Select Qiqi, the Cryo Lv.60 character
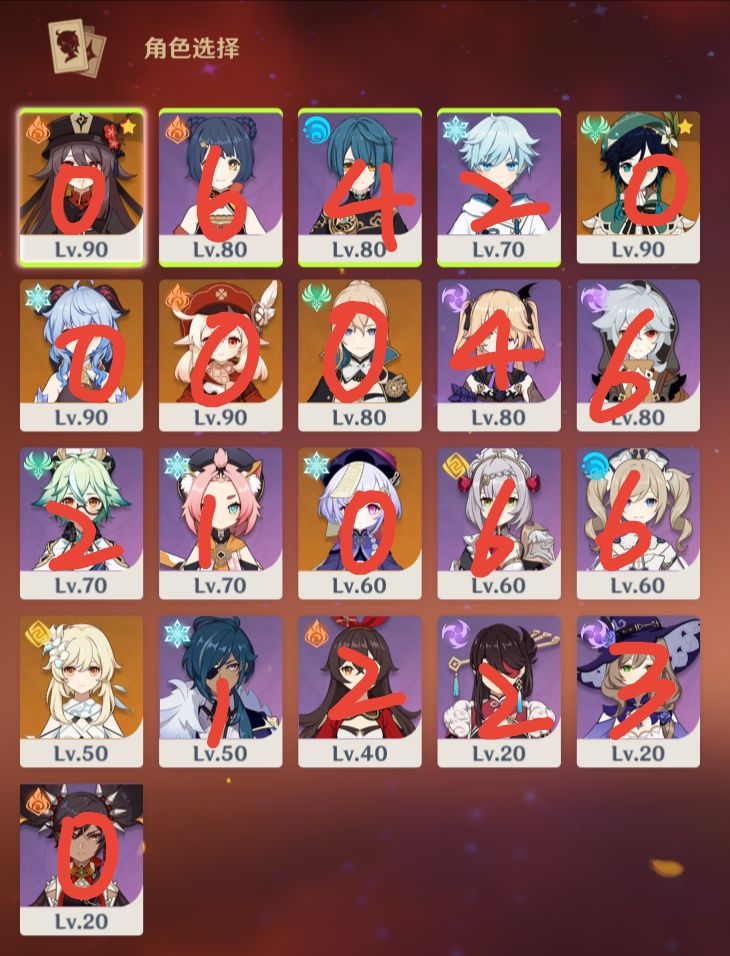Screen dimensions: 730x956 (x=359, y=522)
